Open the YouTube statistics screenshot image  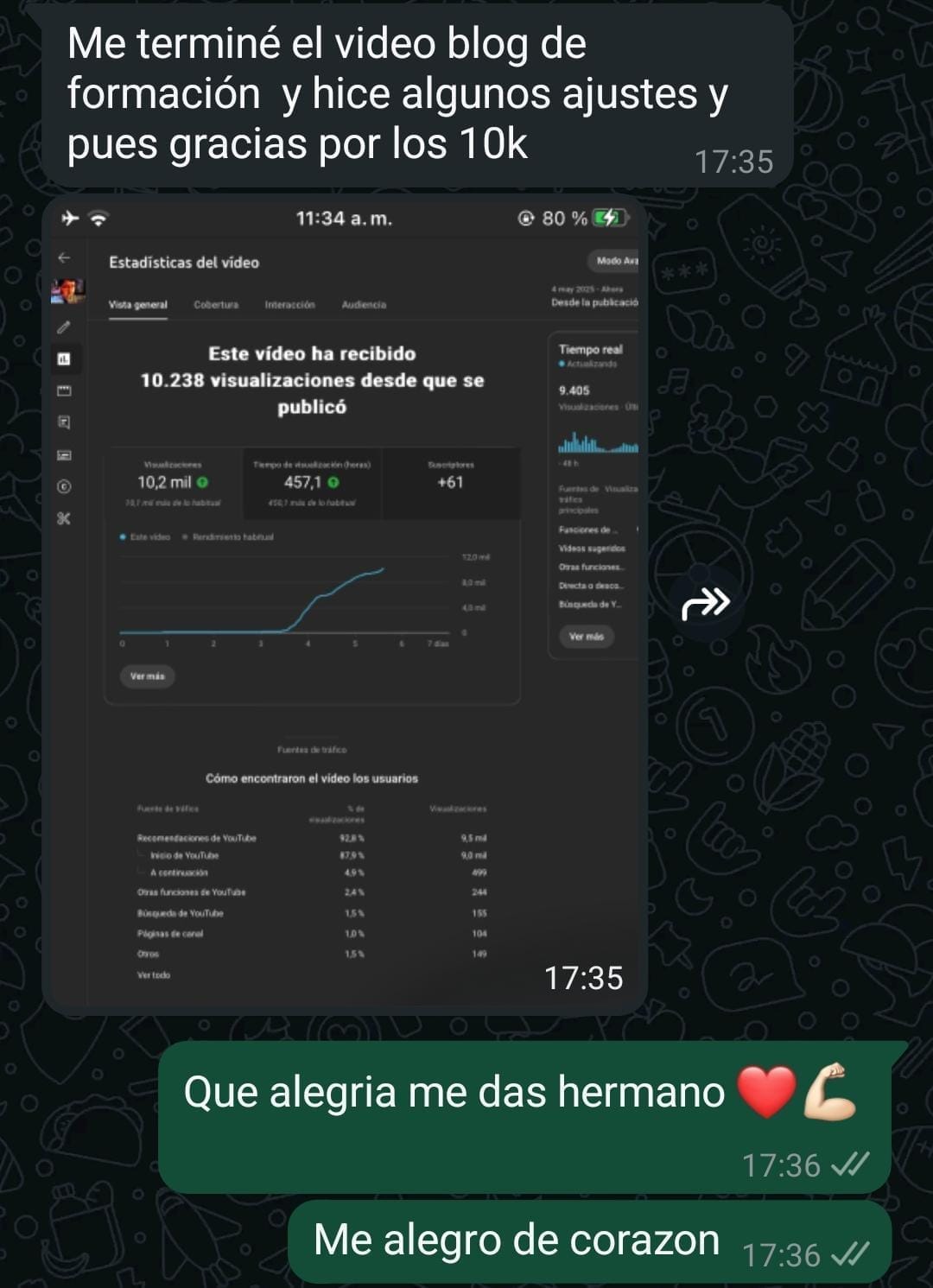tap(345, 605)
